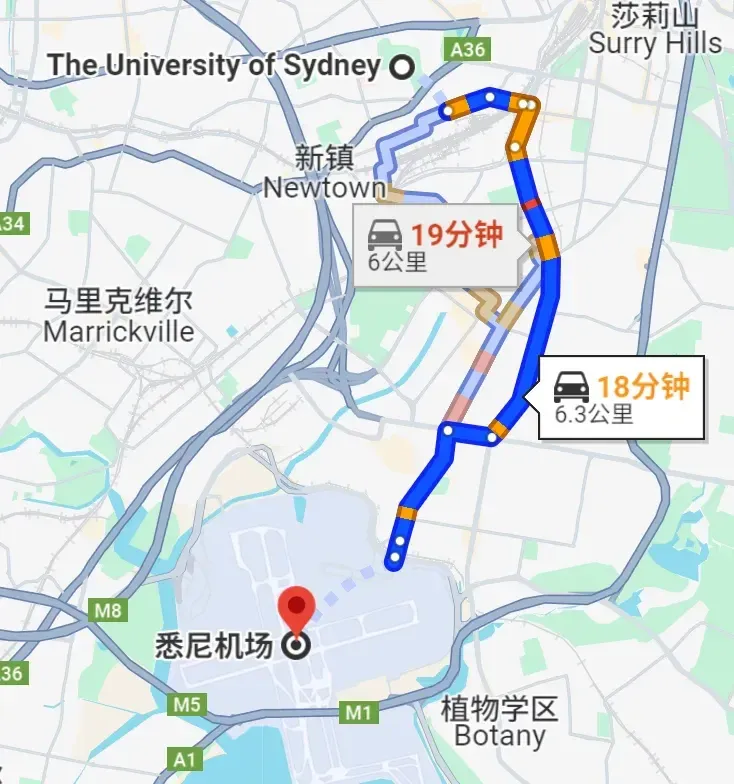734x784 pixels.
Task: Tap the 18分钟 6.3公里 route callout
Action: pyautogui.click(x=621, y=397)
